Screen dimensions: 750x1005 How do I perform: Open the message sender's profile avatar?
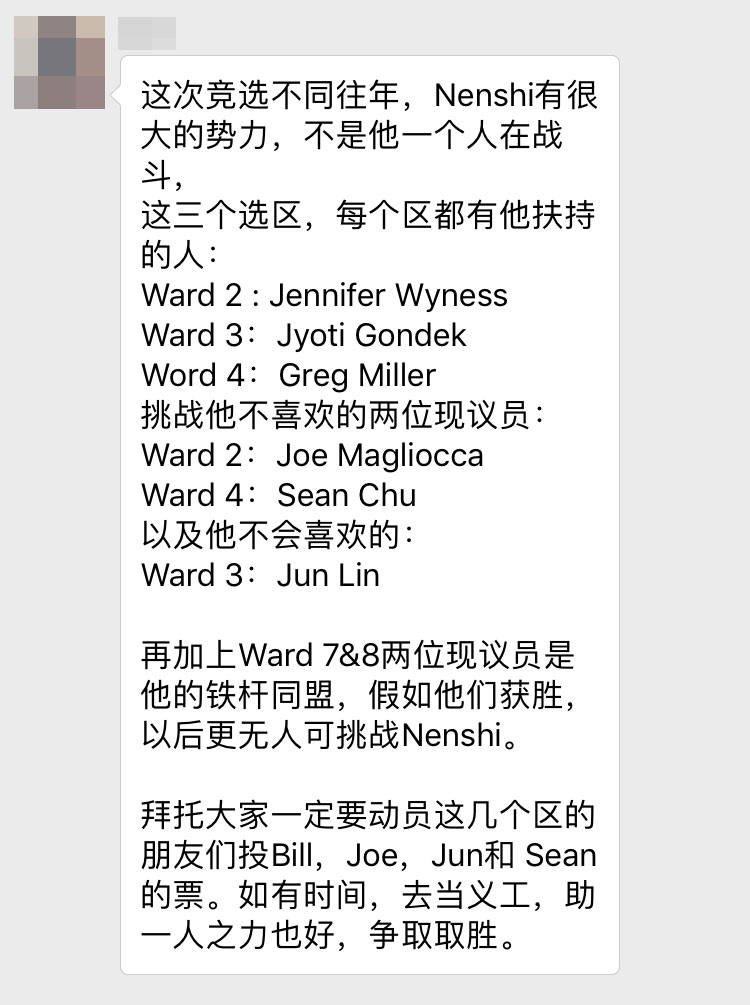(x=59, y=62)
